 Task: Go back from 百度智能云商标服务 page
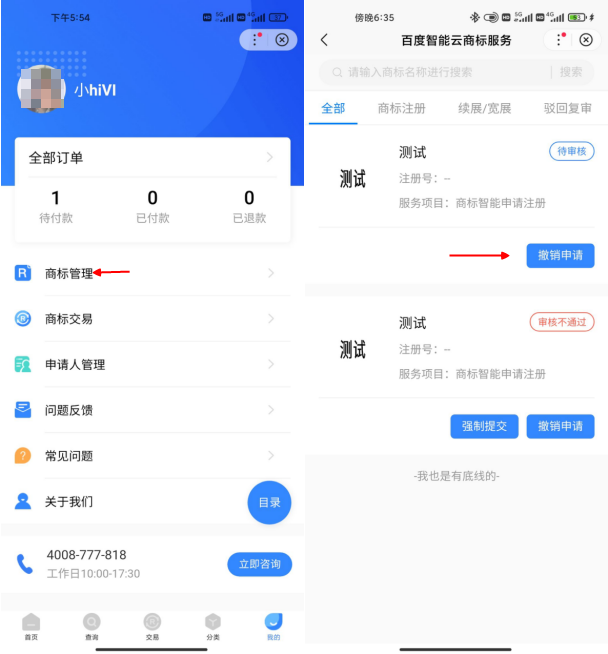(324, 40)
